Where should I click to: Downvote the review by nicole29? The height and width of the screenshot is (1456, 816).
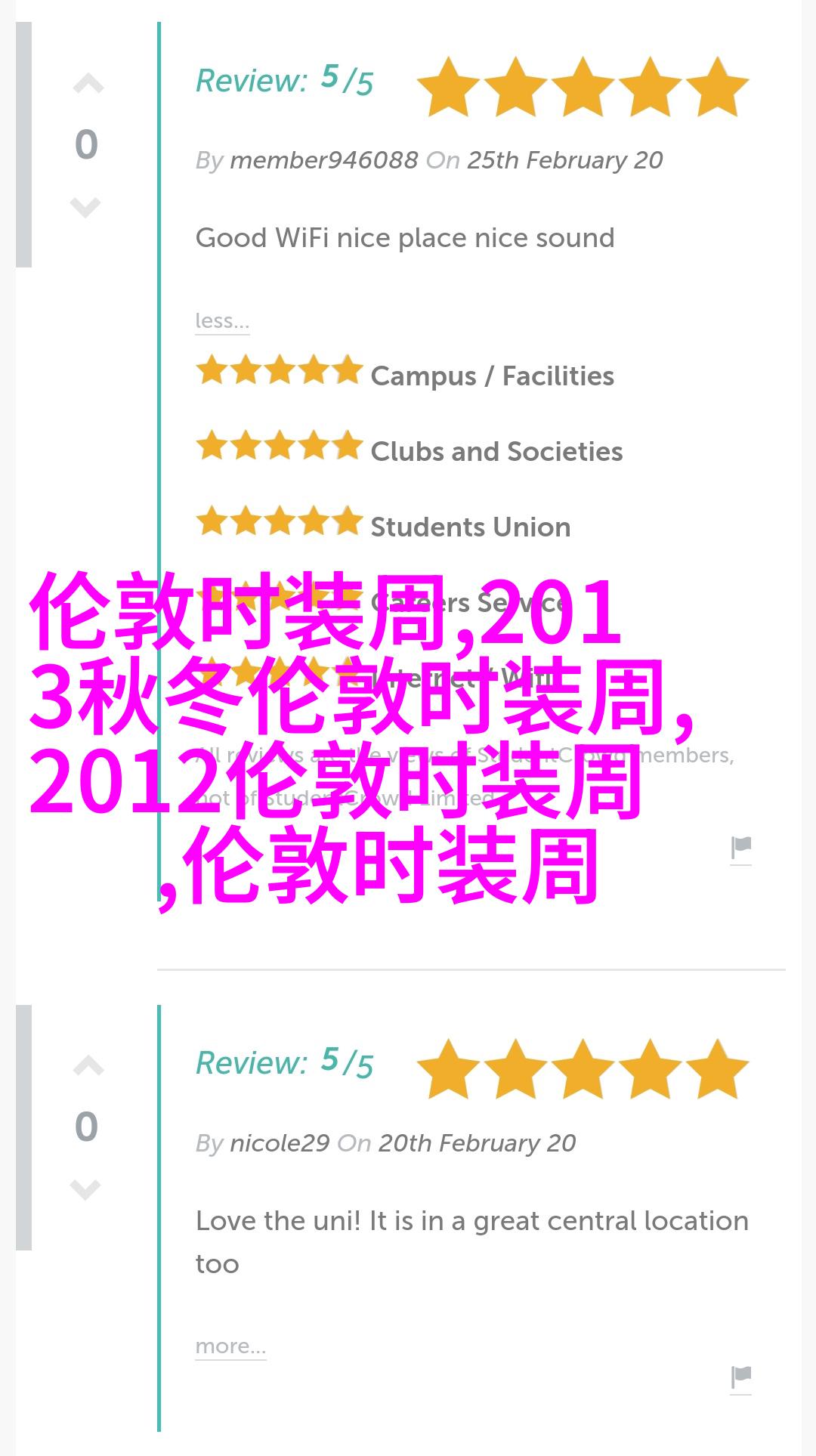[85, 1189]
